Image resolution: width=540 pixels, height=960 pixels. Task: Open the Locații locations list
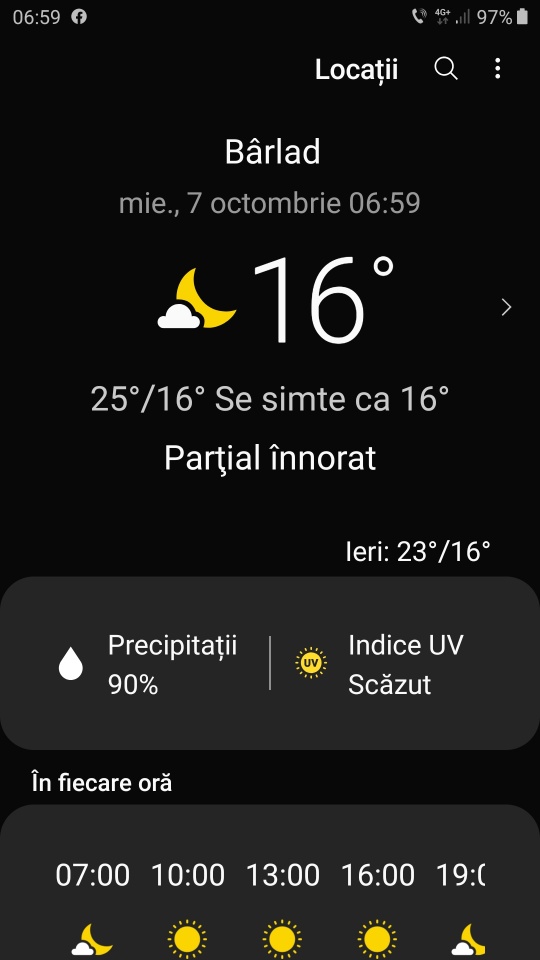pyautogui.click(x=356, y=69)
